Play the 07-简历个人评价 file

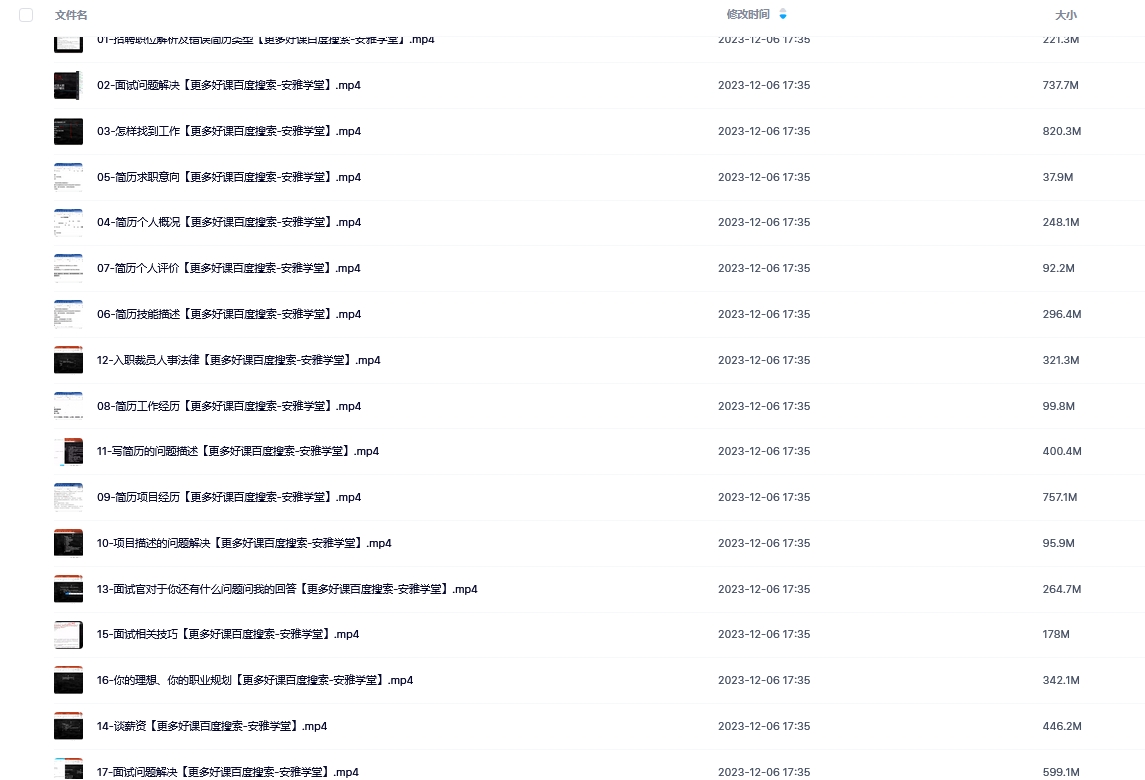coord(228,269)
